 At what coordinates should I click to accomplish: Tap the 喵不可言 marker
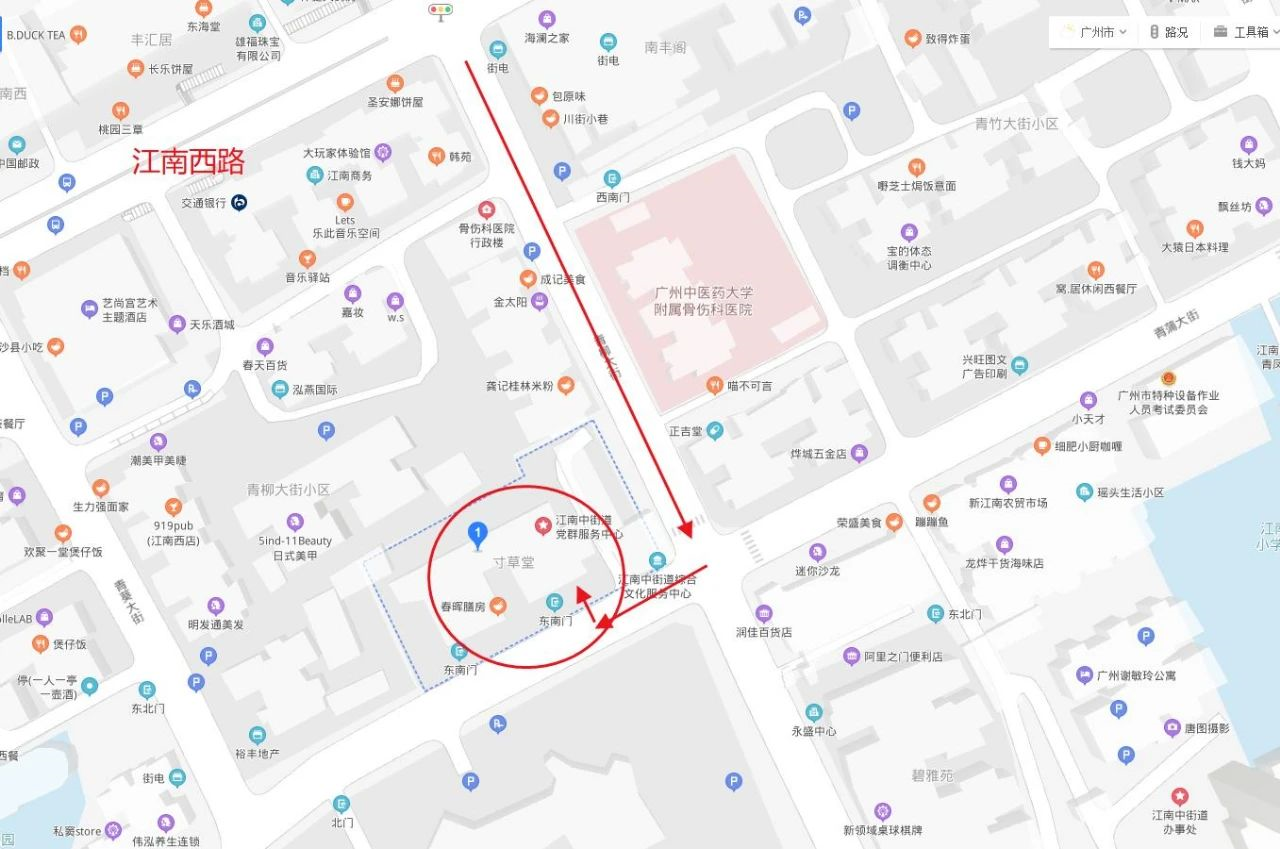pyautogui.click(x=714, y=385)
